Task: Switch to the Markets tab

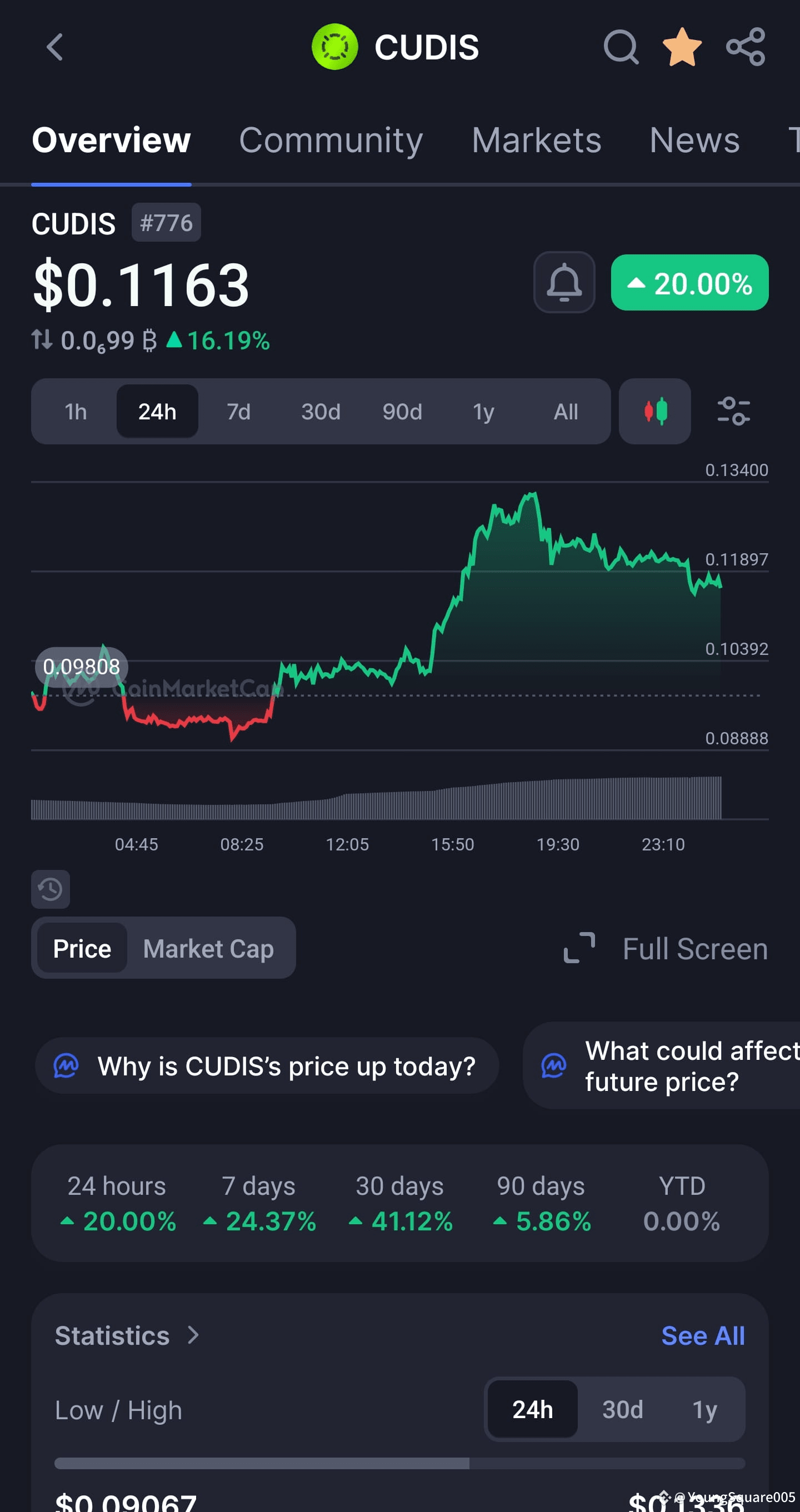Action: [536, 141]
